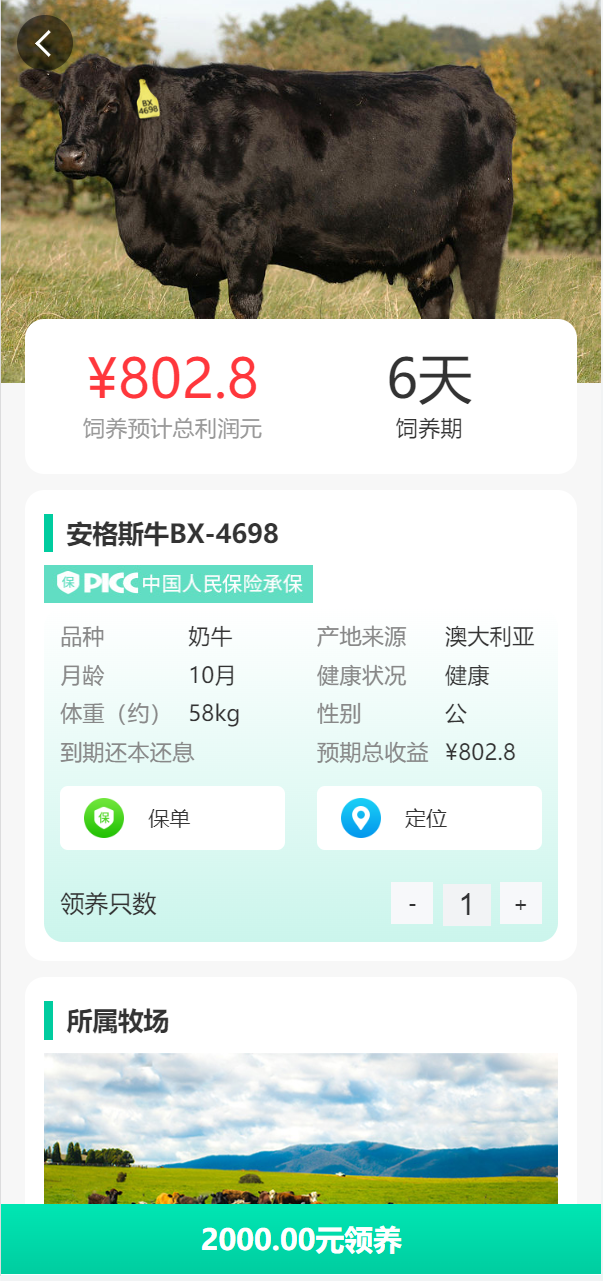
Task: Go back using the top-left arrow
Action: pyautogui.click(x=44, y=44)
